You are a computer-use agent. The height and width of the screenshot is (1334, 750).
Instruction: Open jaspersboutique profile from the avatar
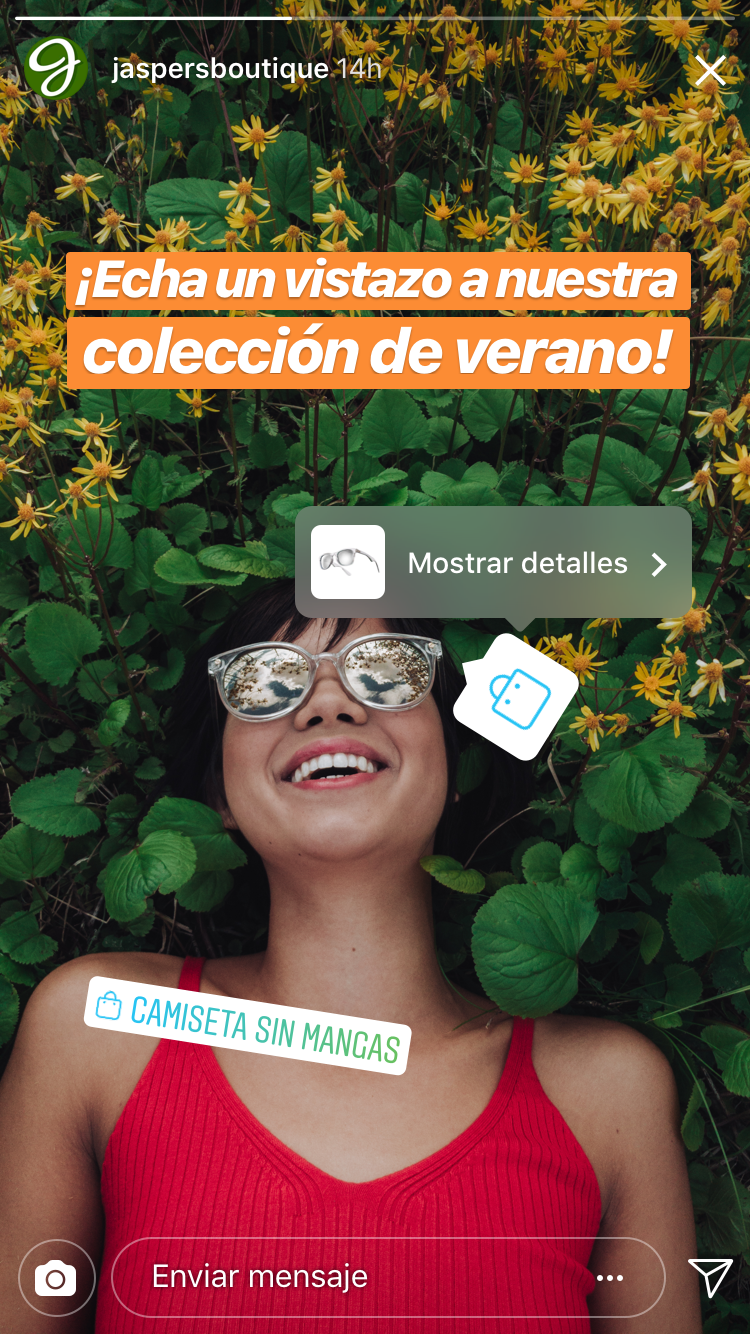[56, 69]
